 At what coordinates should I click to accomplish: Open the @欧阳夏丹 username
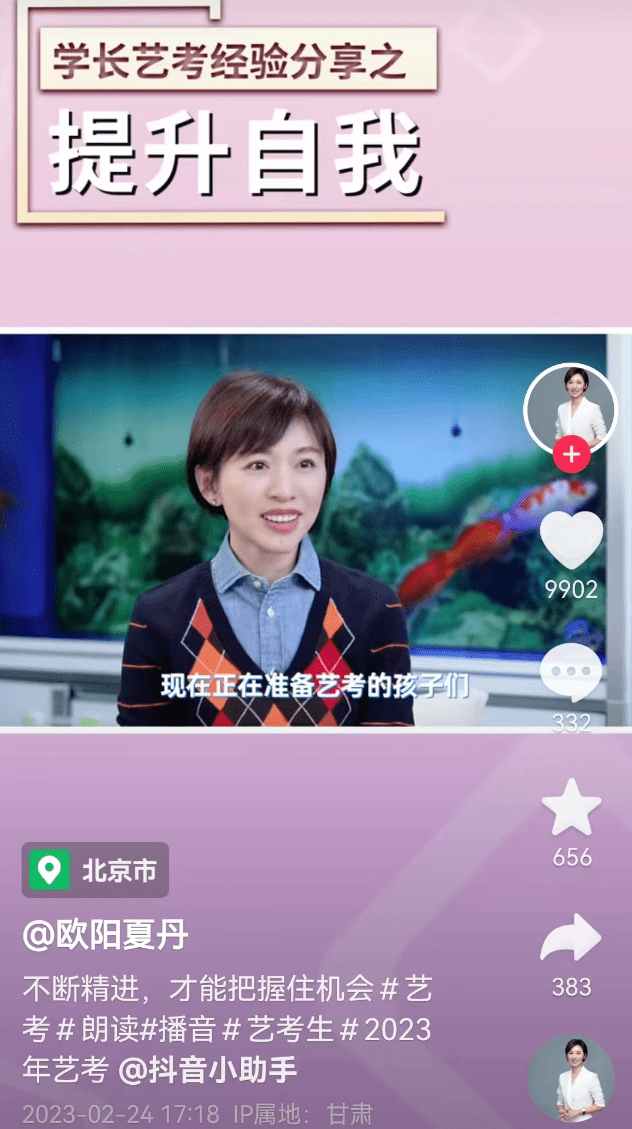tap(105, 936)
